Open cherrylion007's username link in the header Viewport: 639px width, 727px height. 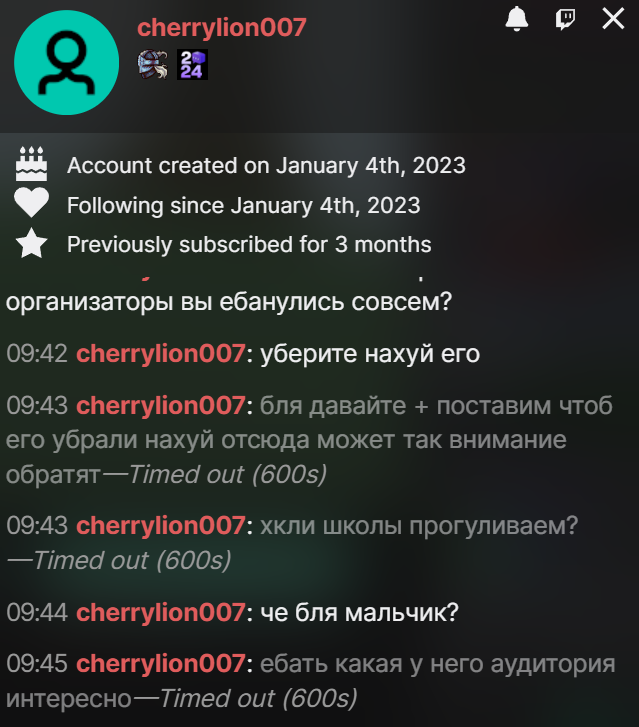(222, 27)
